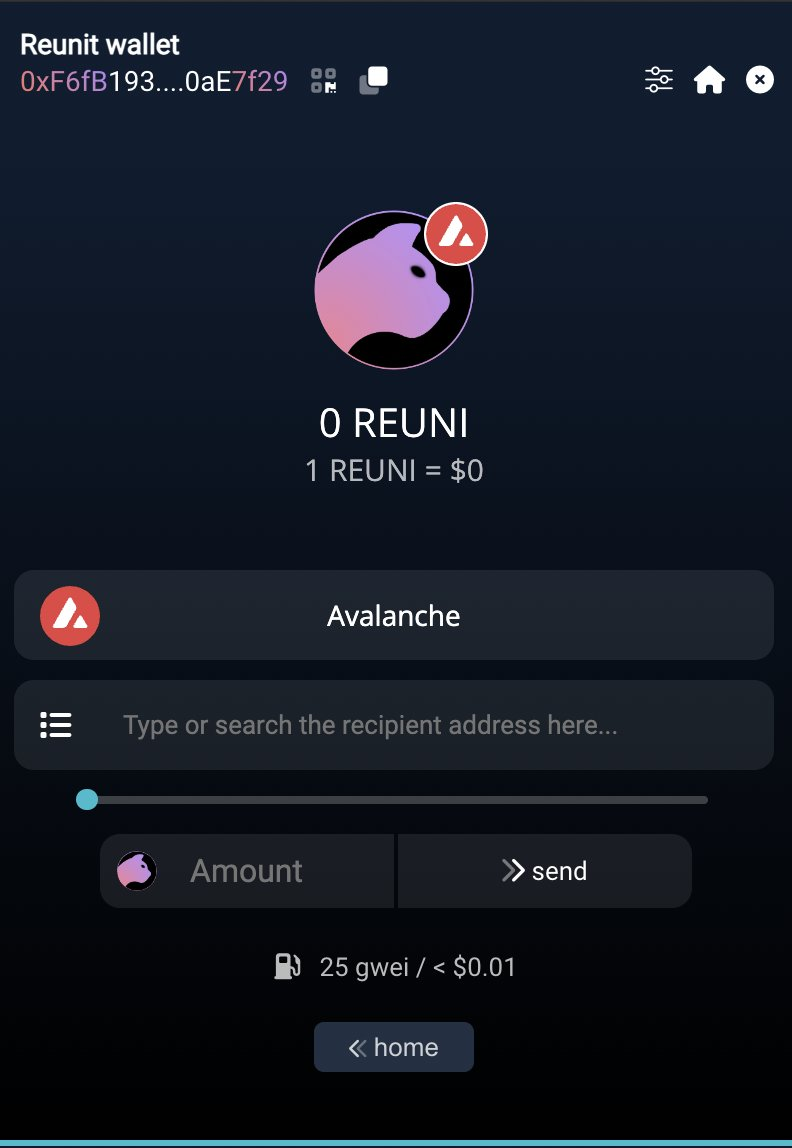Click the Avalanche logo badge on the REUNI avatar
This screenshot has height=1148, width=792.
click(457, 234)
